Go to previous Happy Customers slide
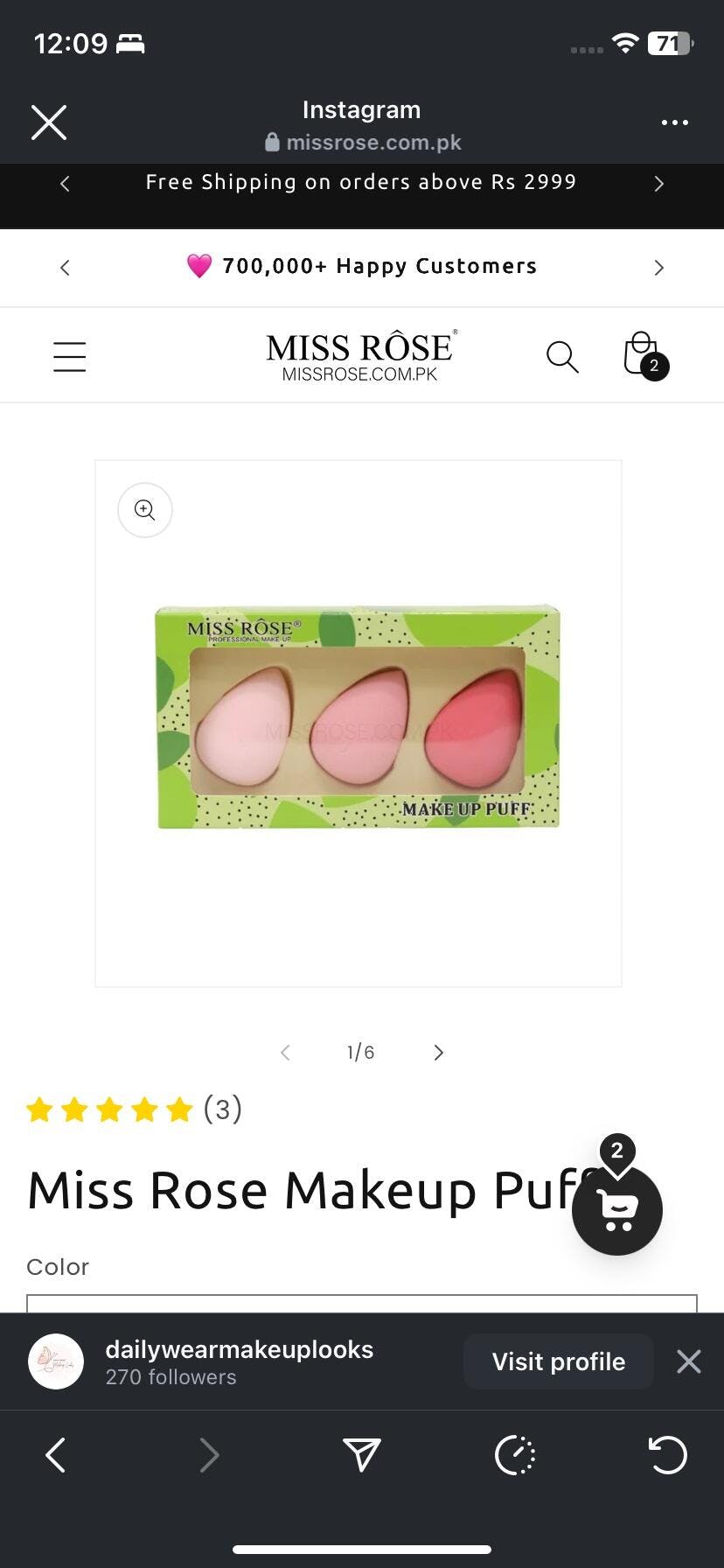The height and width of the screenshot is (1568, 724). click(x=65, y=268)
